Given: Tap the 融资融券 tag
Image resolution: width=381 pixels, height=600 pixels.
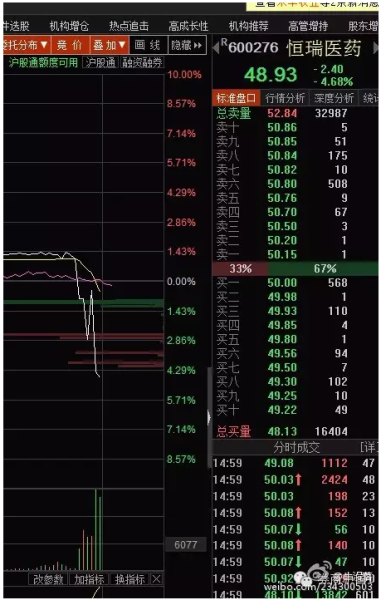Looking at the screenshot, I should [142, 62].
